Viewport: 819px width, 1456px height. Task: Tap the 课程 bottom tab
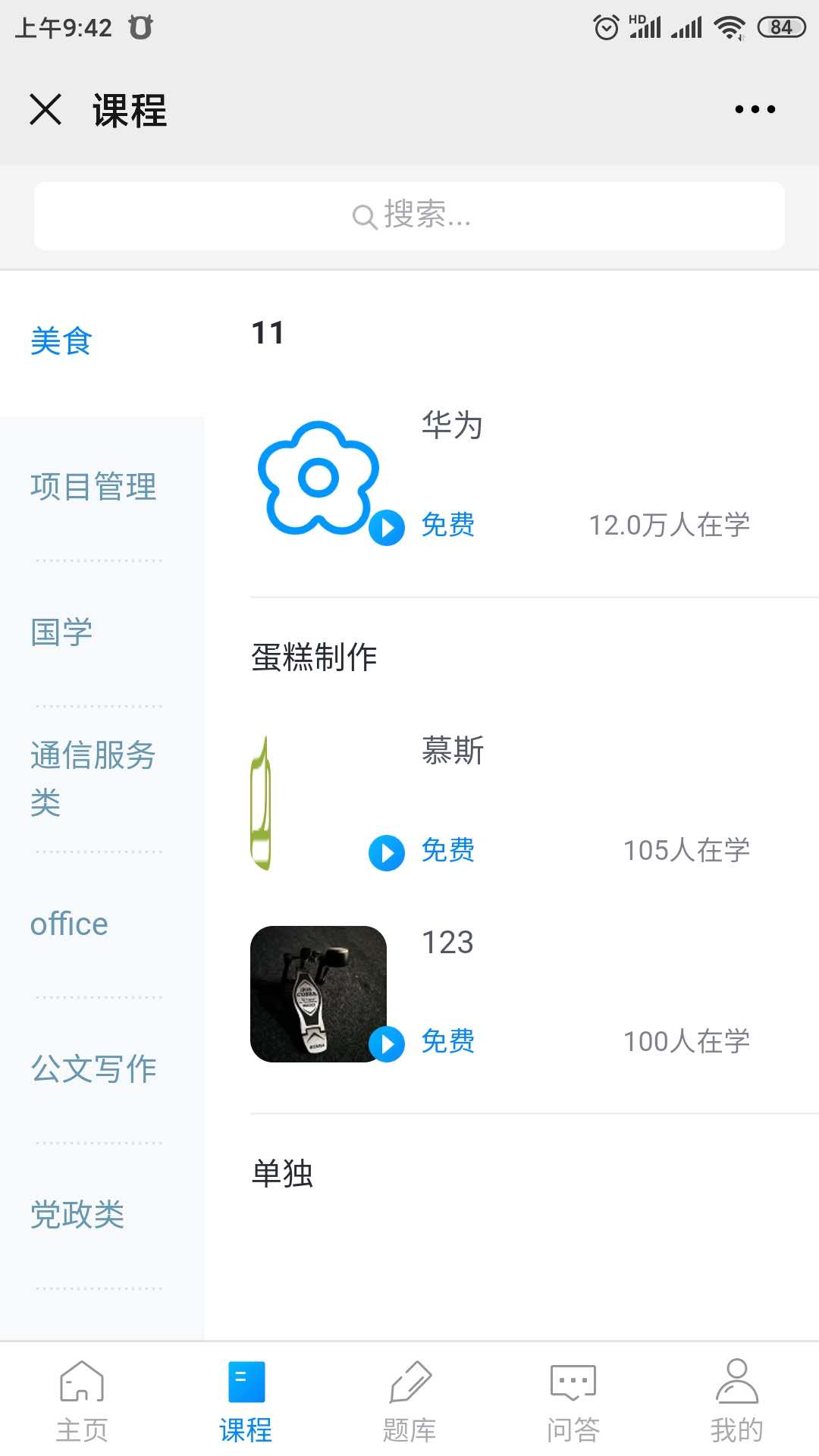246,1400
